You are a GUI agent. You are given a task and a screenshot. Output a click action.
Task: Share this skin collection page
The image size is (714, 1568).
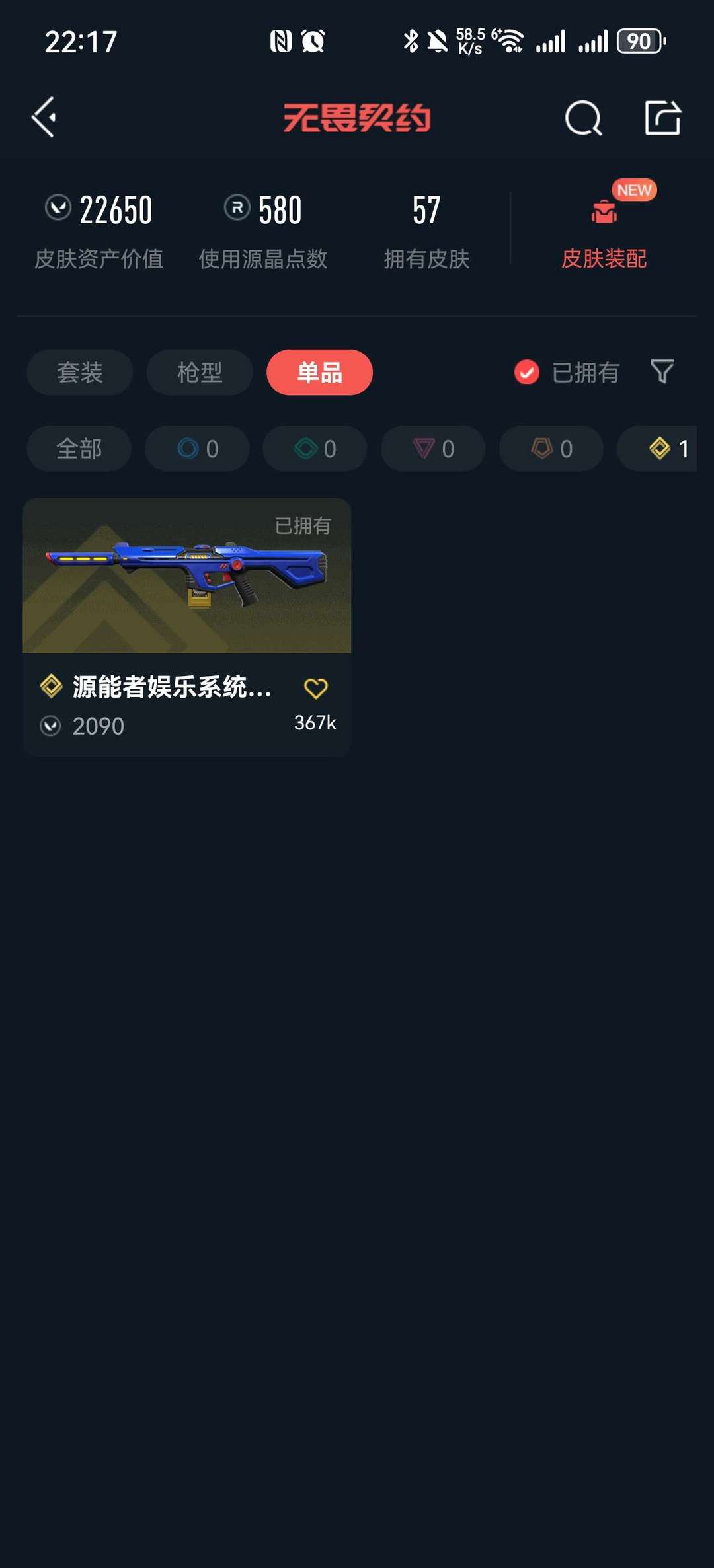click(662, 118)
